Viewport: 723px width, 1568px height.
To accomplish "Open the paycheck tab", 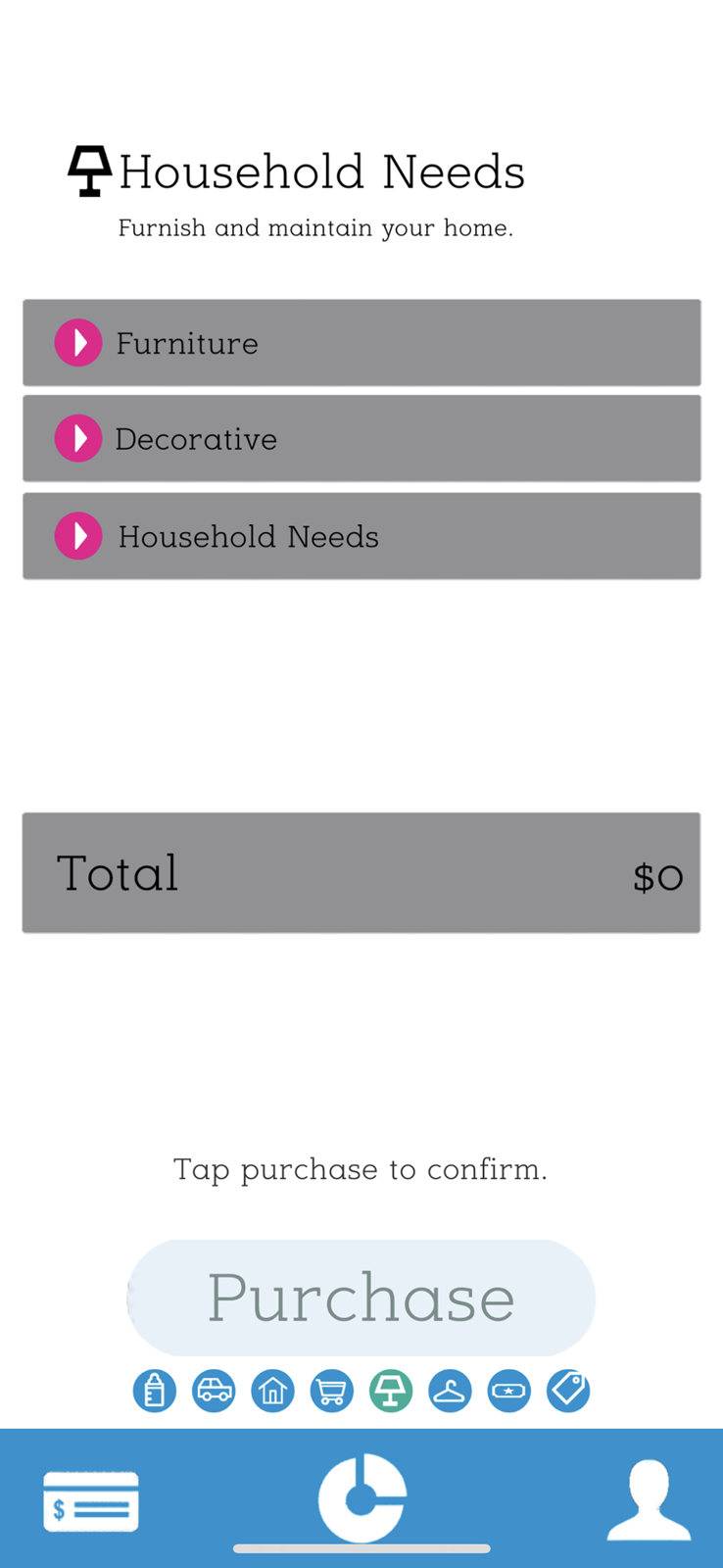I will coord(91,1500).
